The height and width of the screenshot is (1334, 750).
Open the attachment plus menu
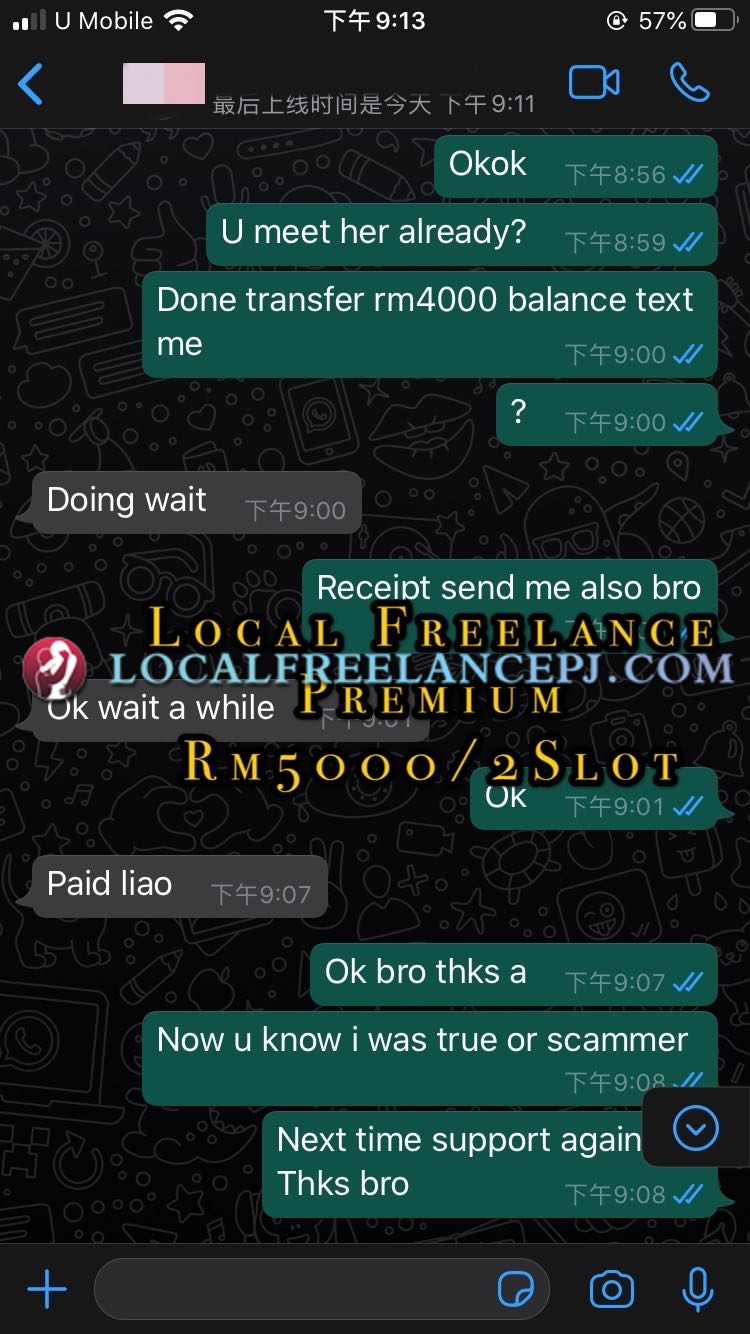point(46,1290)
